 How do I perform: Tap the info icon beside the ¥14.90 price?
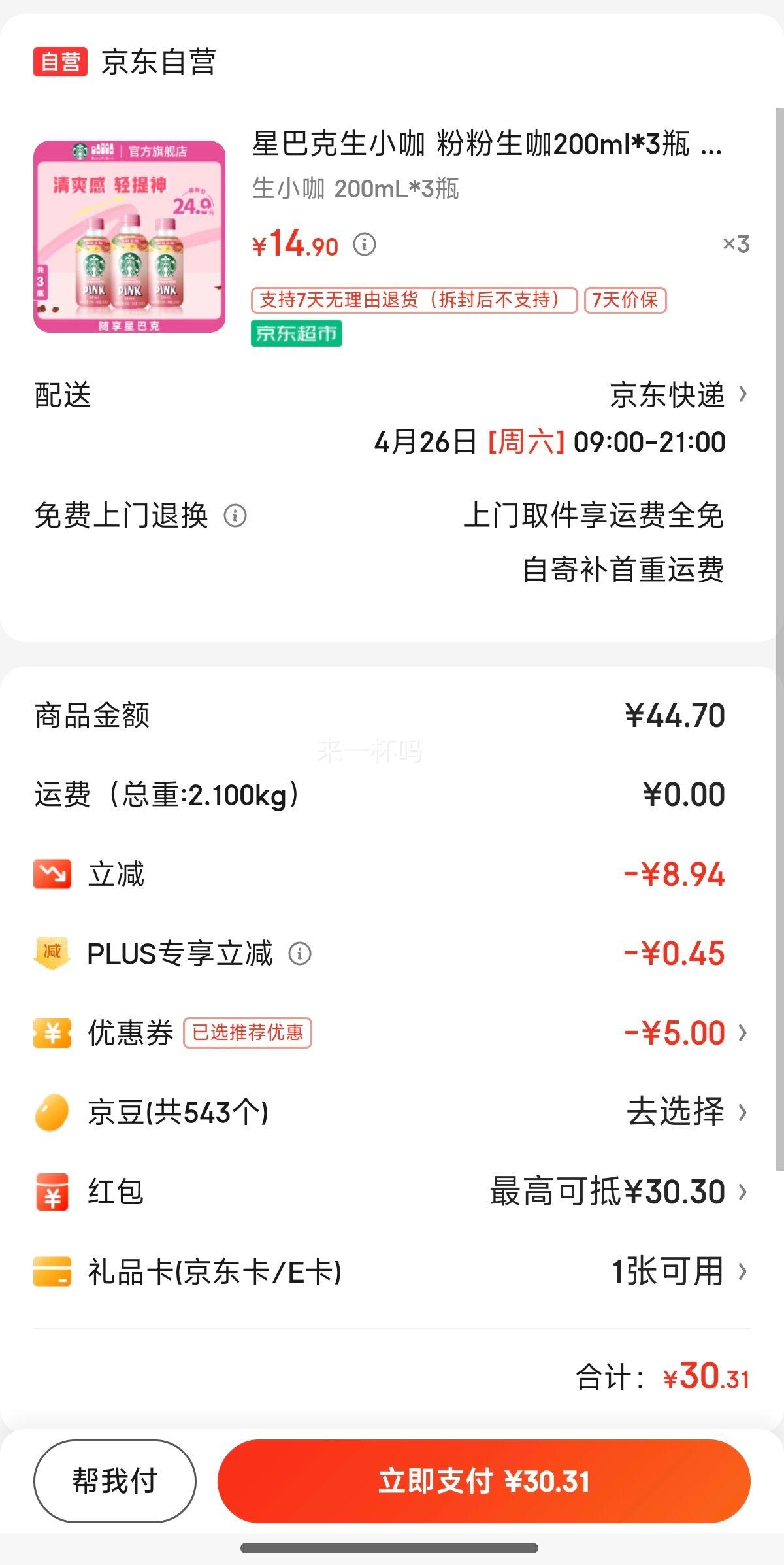(x=365, y=244)
